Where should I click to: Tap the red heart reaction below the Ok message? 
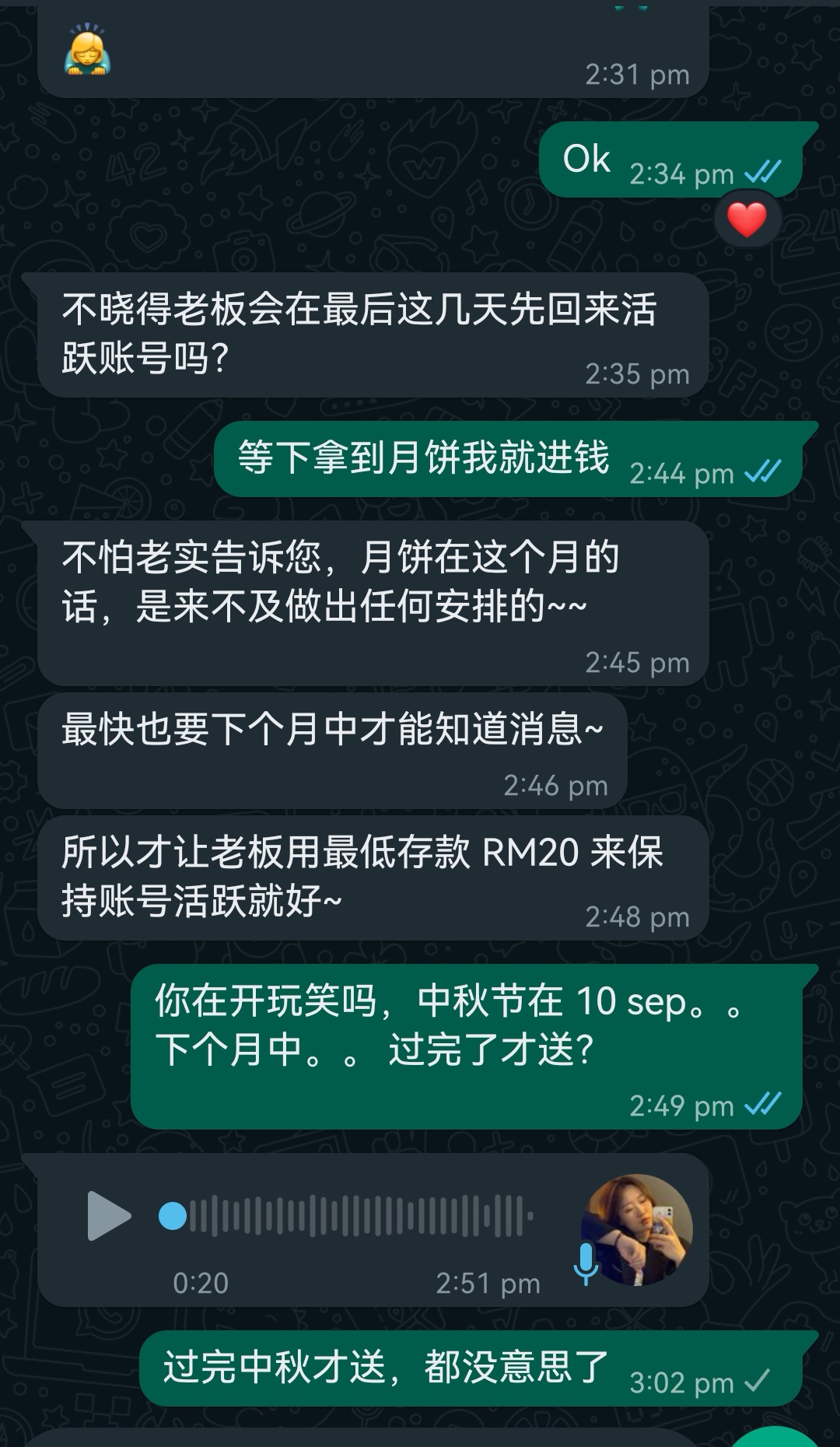748,220
